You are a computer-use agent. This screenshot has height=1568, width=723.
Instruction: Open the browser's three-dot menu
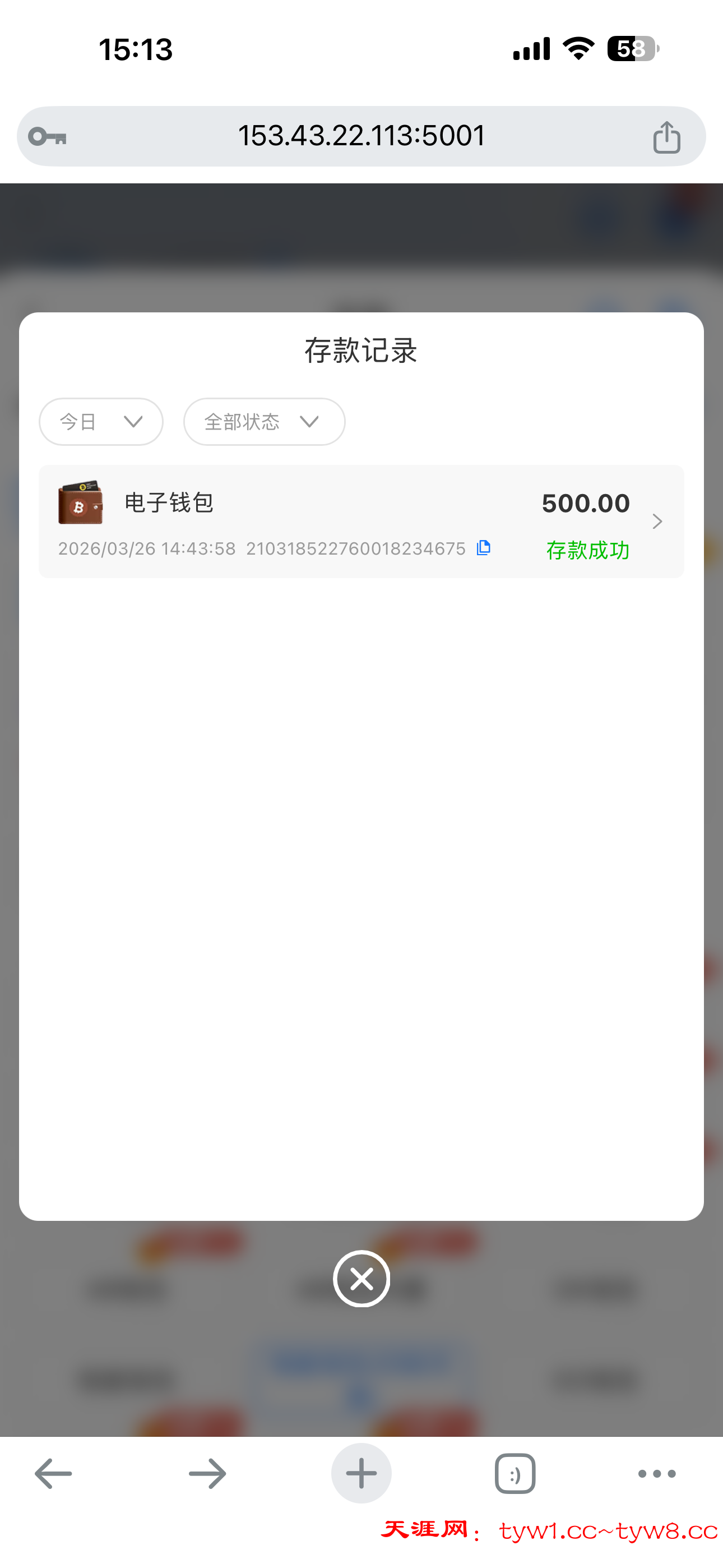pyautogui.click(x=657, y=1474)
